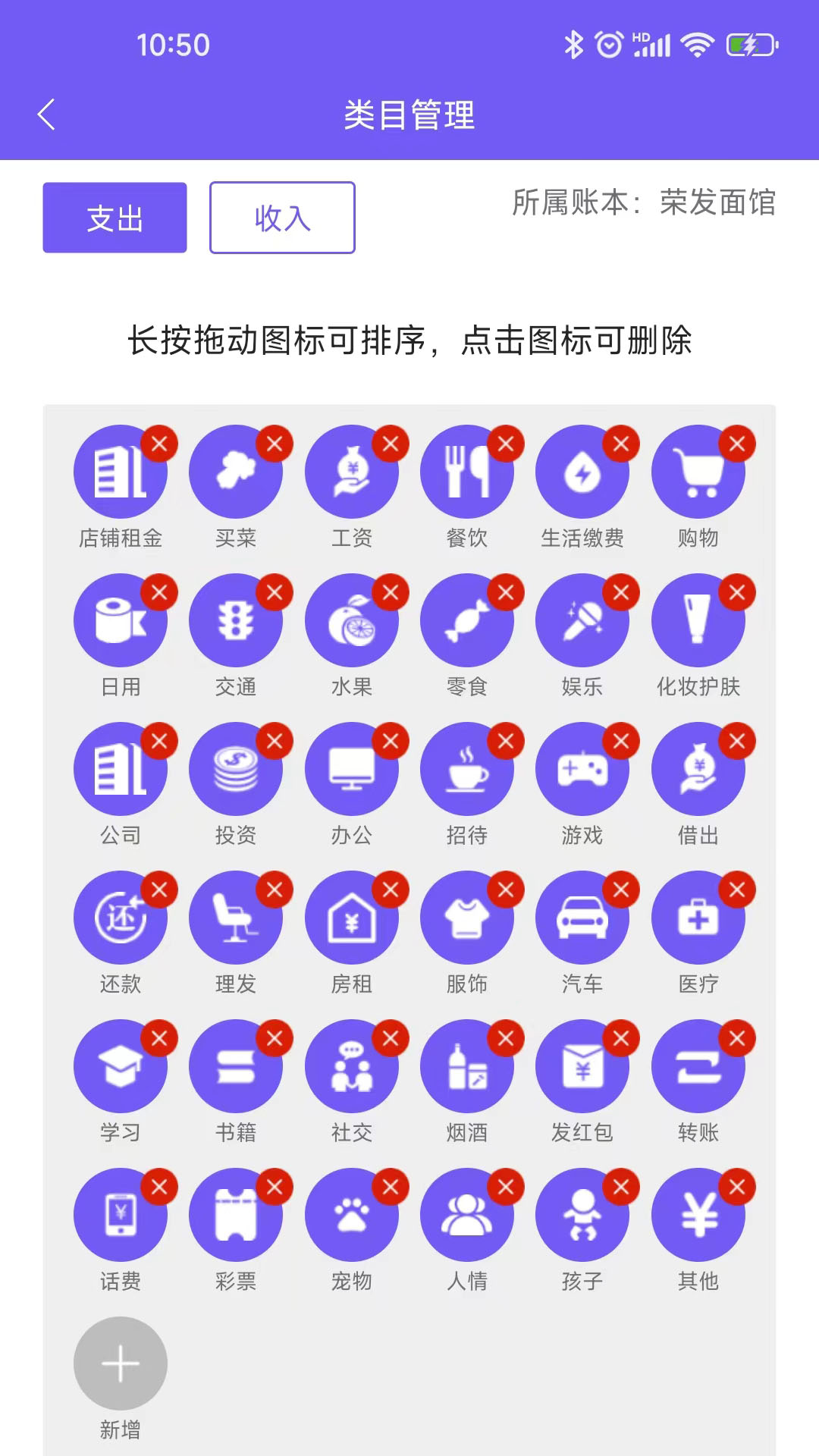The height and width of the screenshot is (1456, 819).
Task: Tap the 交通 traffic light icon
Action: coord(237,619)
